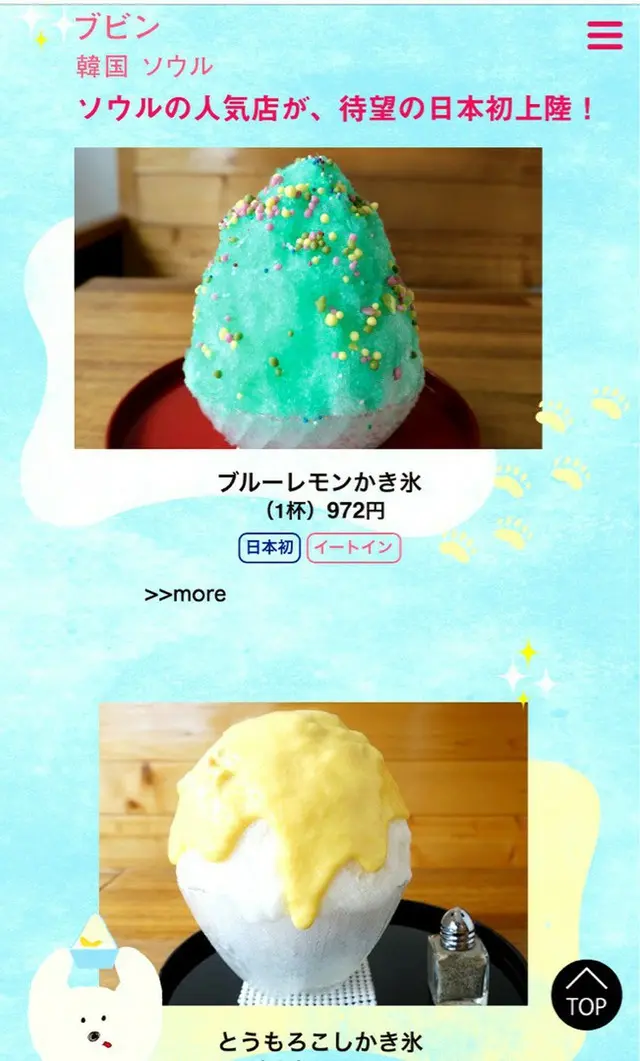Tap the >>more link
This screenshot has width=640, height=1061.
(x=185, y=594)
